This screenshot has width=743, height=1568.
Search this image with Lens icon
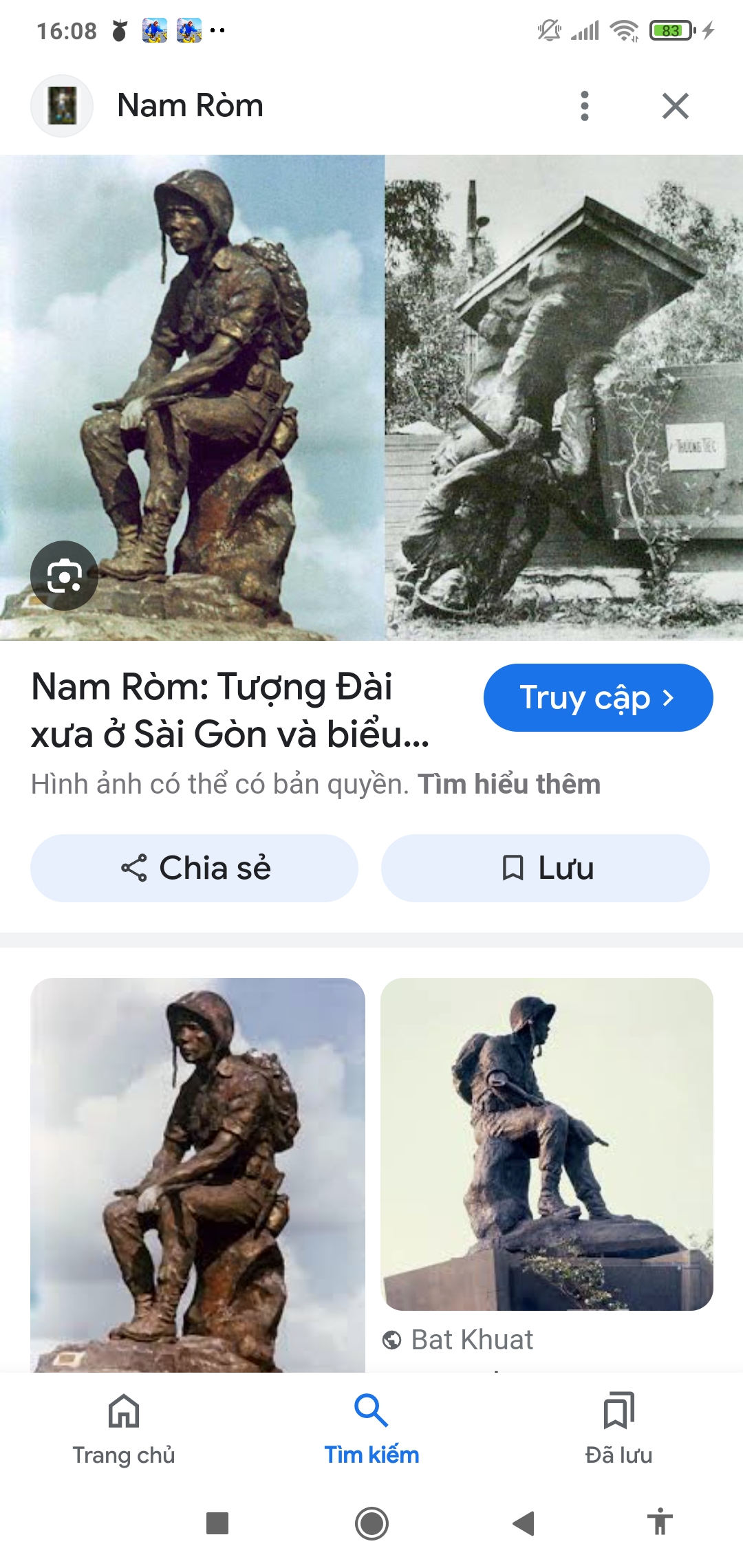click(x=64, y=576)
